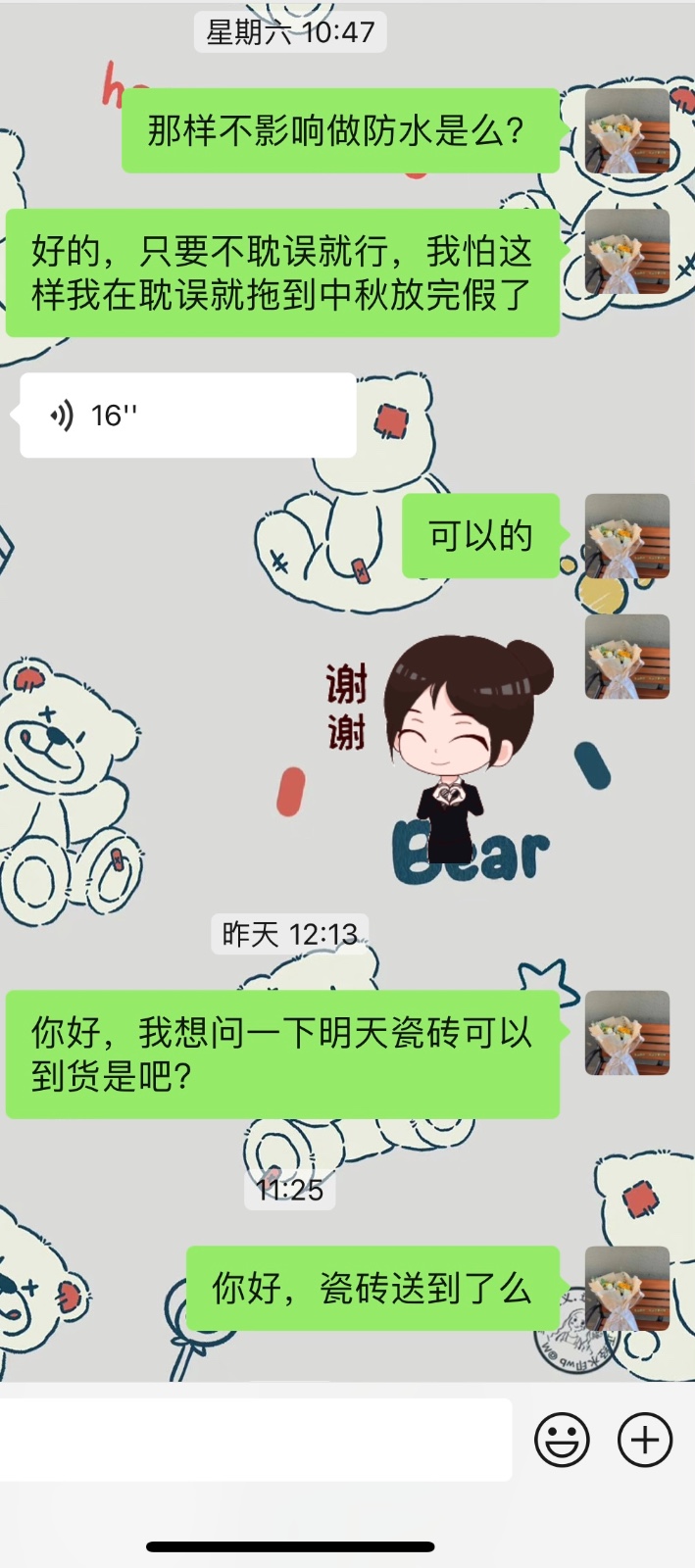This screenshot has width=695, height=1568.
Task: Open avatar beside '那样不影响做防水是么?' message
Action: (x=627, y=131)
